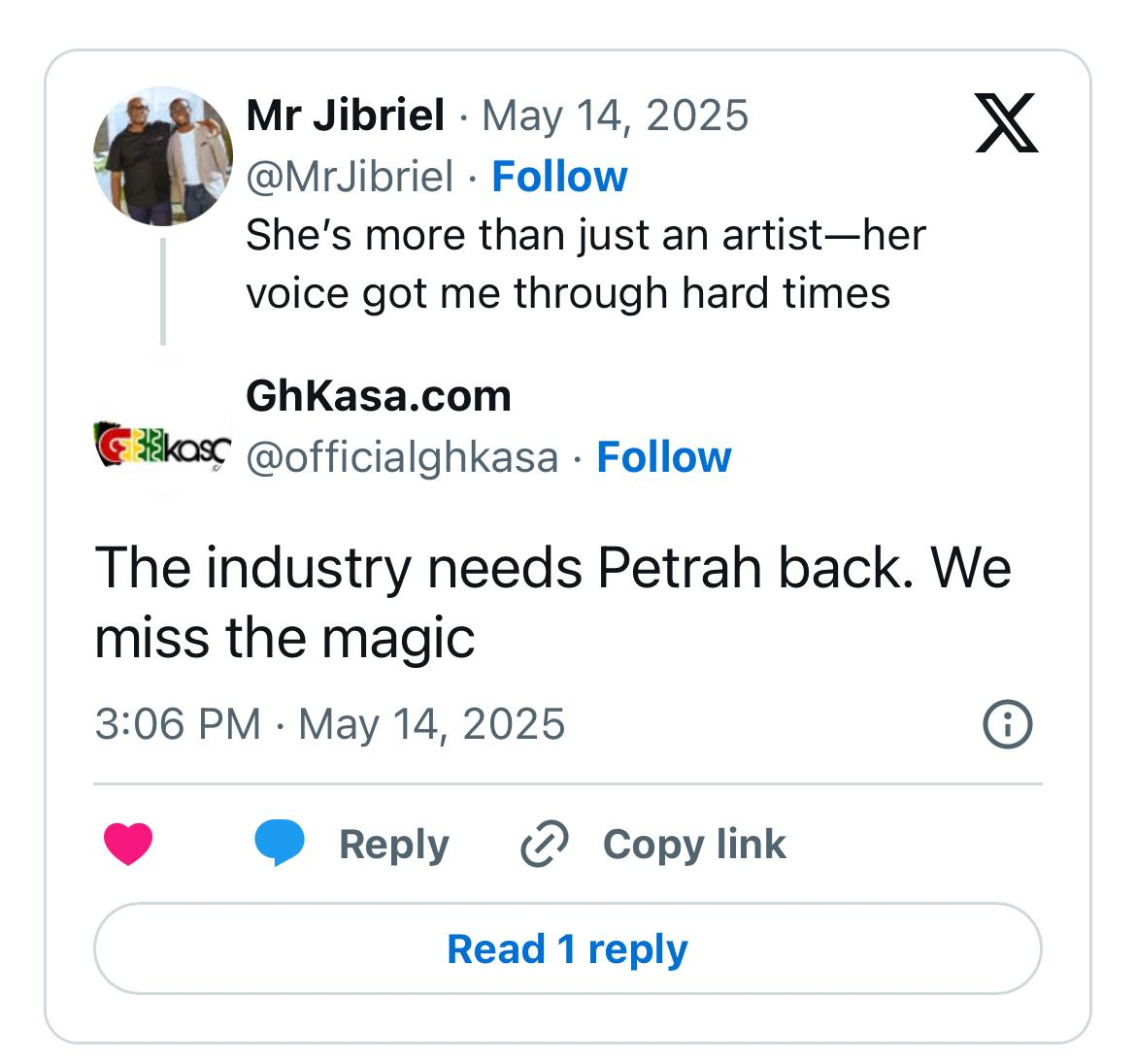Image resolution: width=1136 pixels, height=1064 pixels.
Task: Open GhKasa.com profile name
Action: click(379, 395)
